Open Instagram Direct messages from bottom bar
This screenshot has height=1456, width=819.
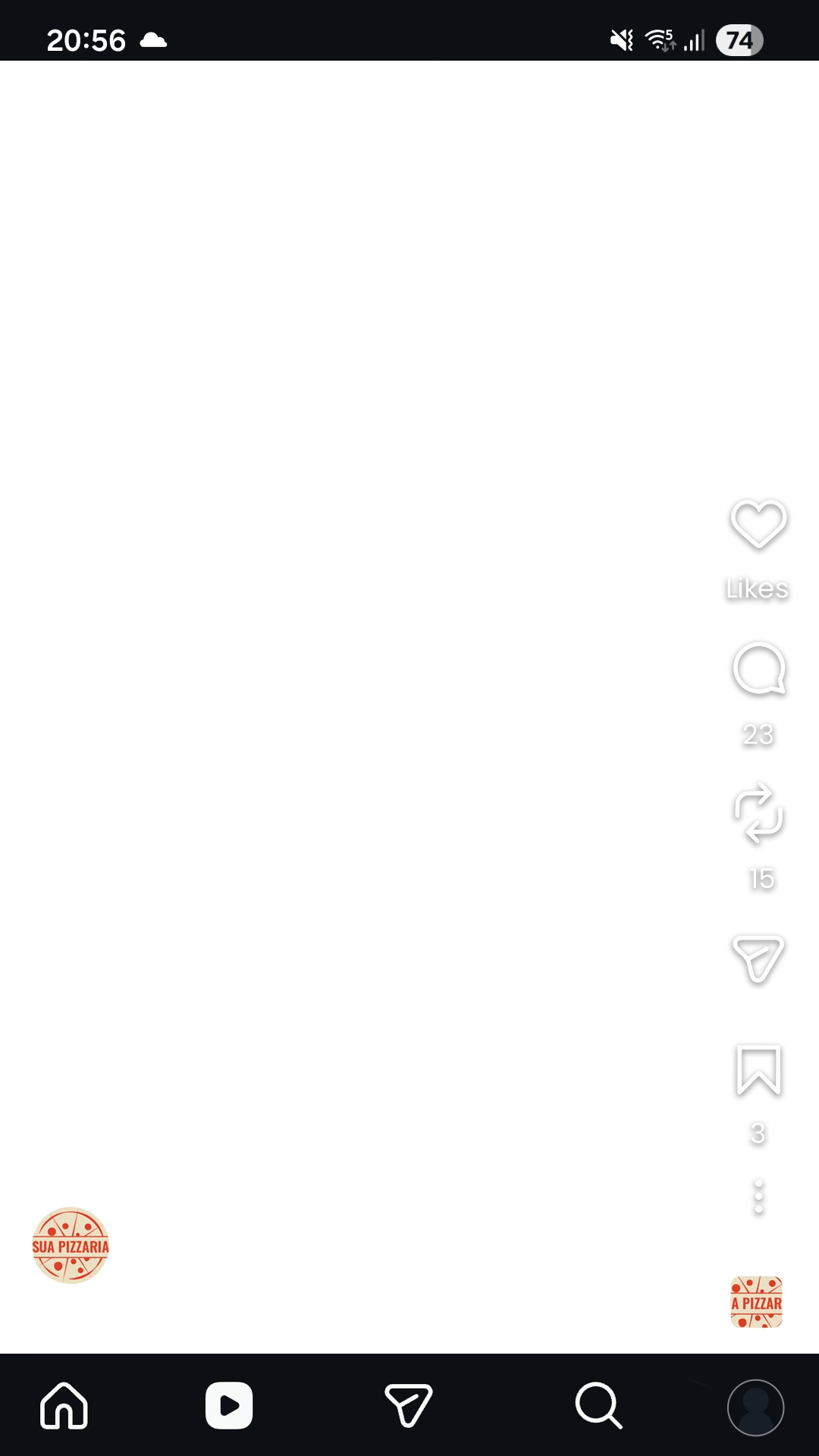408,1404
